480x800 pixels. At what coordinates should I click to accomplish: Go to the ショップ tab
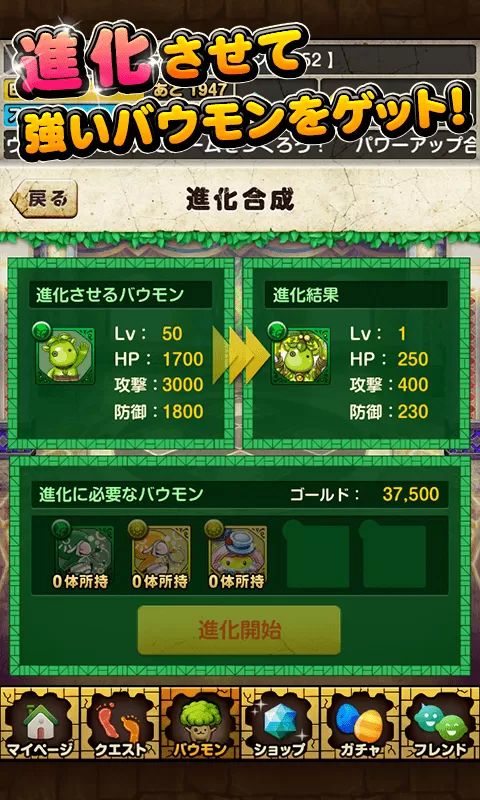[280, 723]
